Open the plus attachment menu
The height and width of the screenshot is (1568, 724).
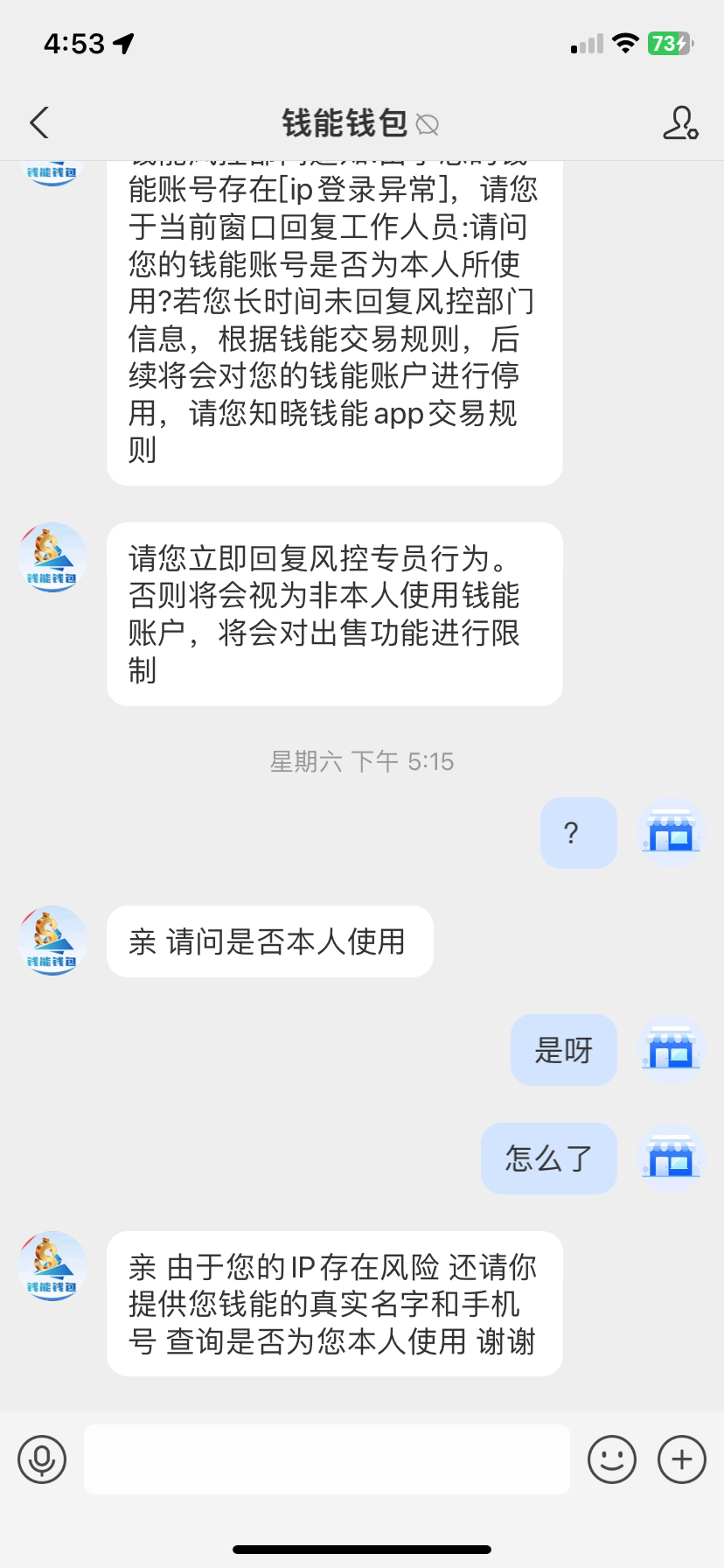(681, 1459)
